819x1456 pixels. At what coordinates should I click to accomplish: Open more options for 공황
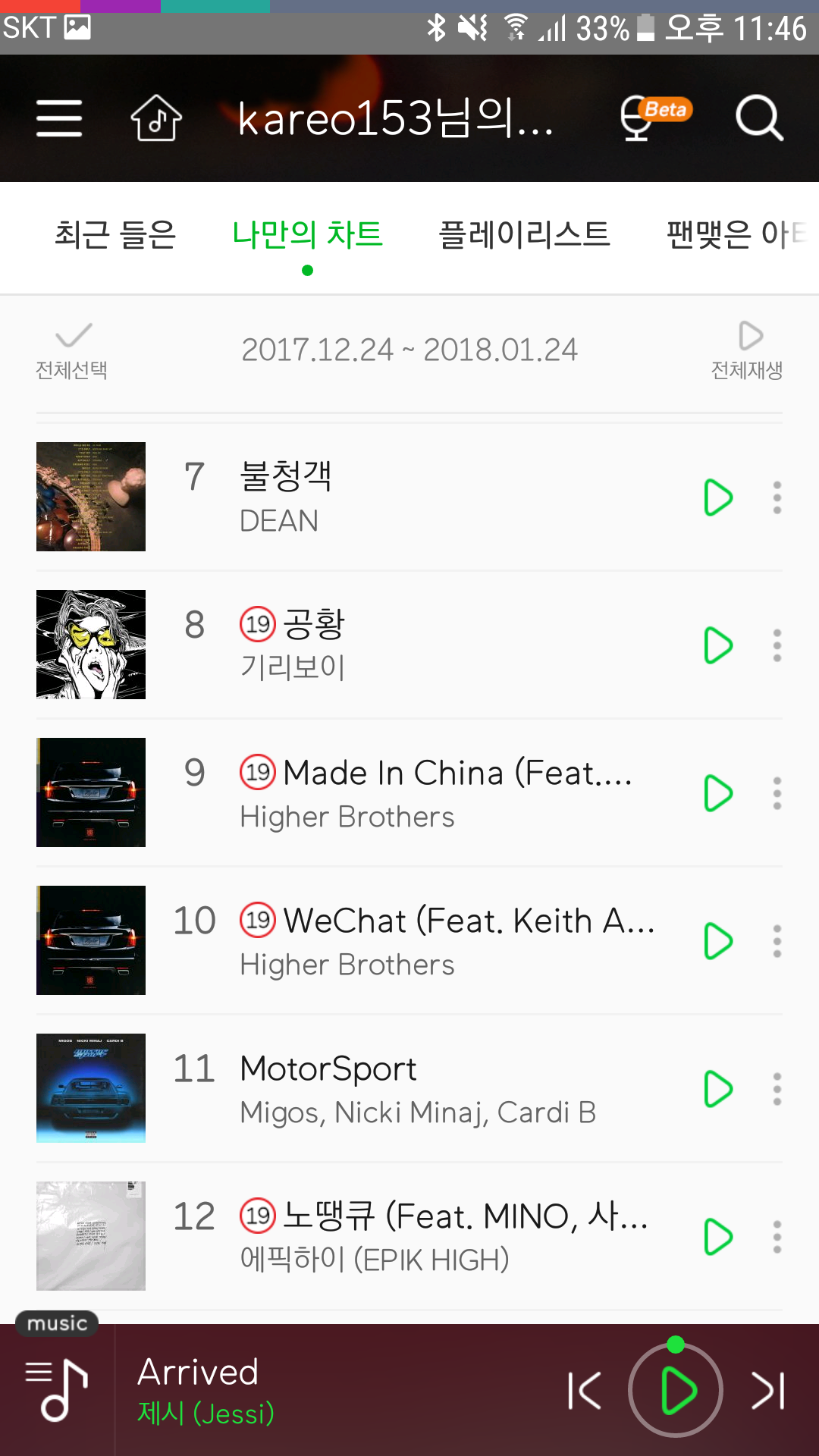[777, 645]
